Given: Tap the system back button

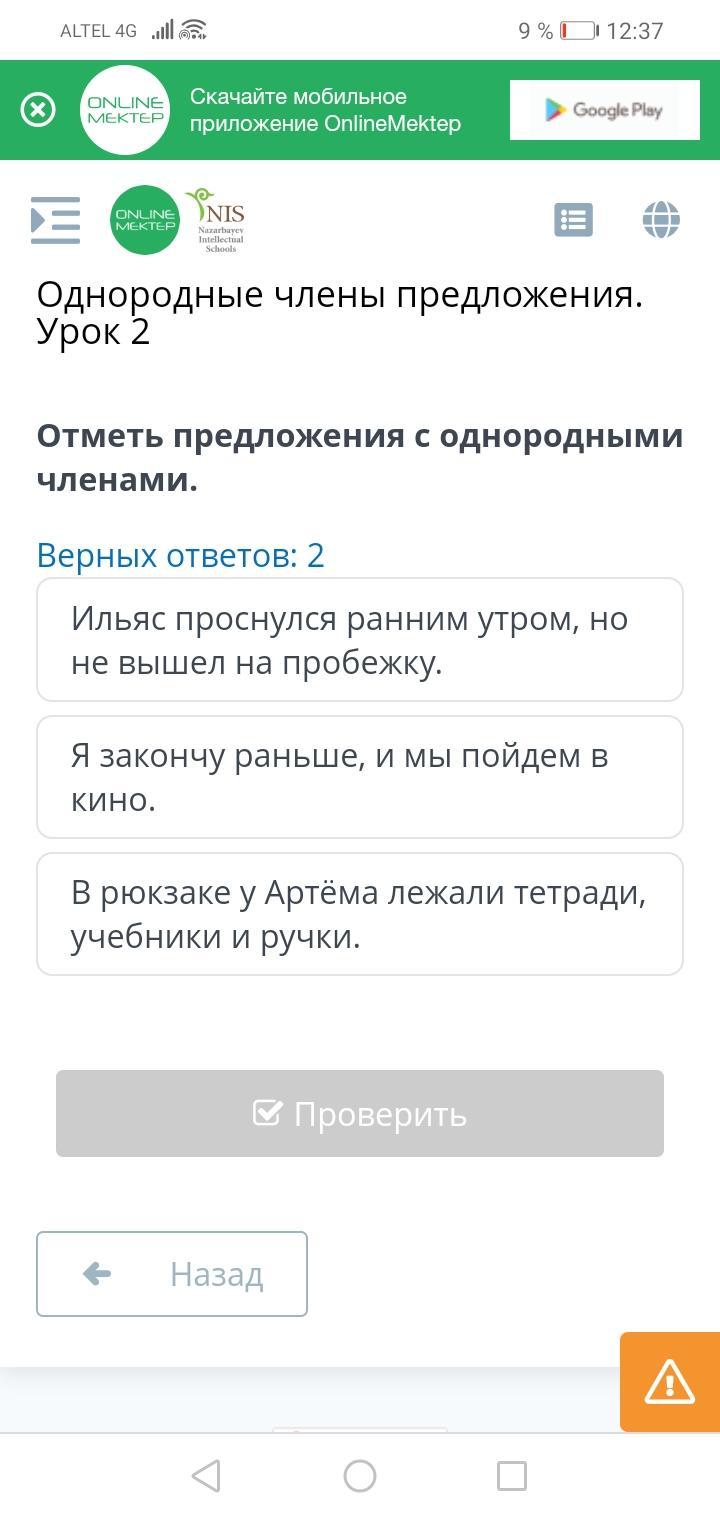Looking at the screenshot, I should tap(206, 1476).
